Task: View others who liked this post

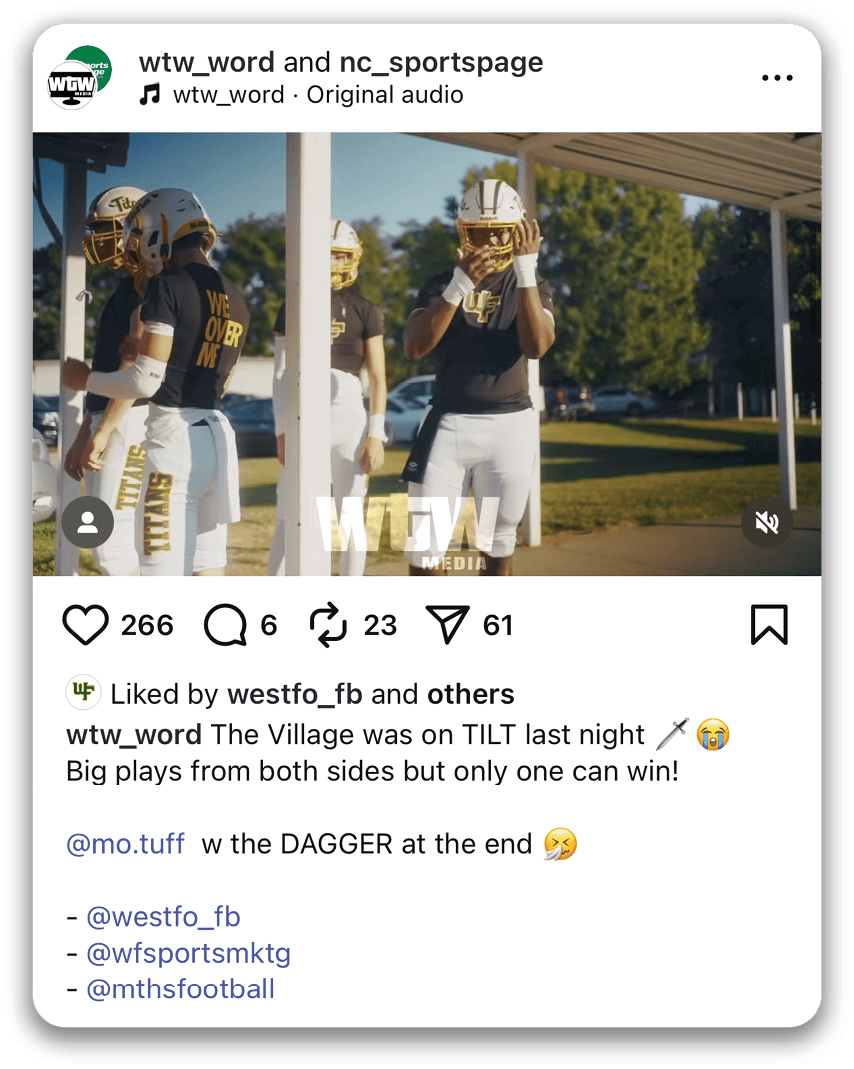Action: 470,694
